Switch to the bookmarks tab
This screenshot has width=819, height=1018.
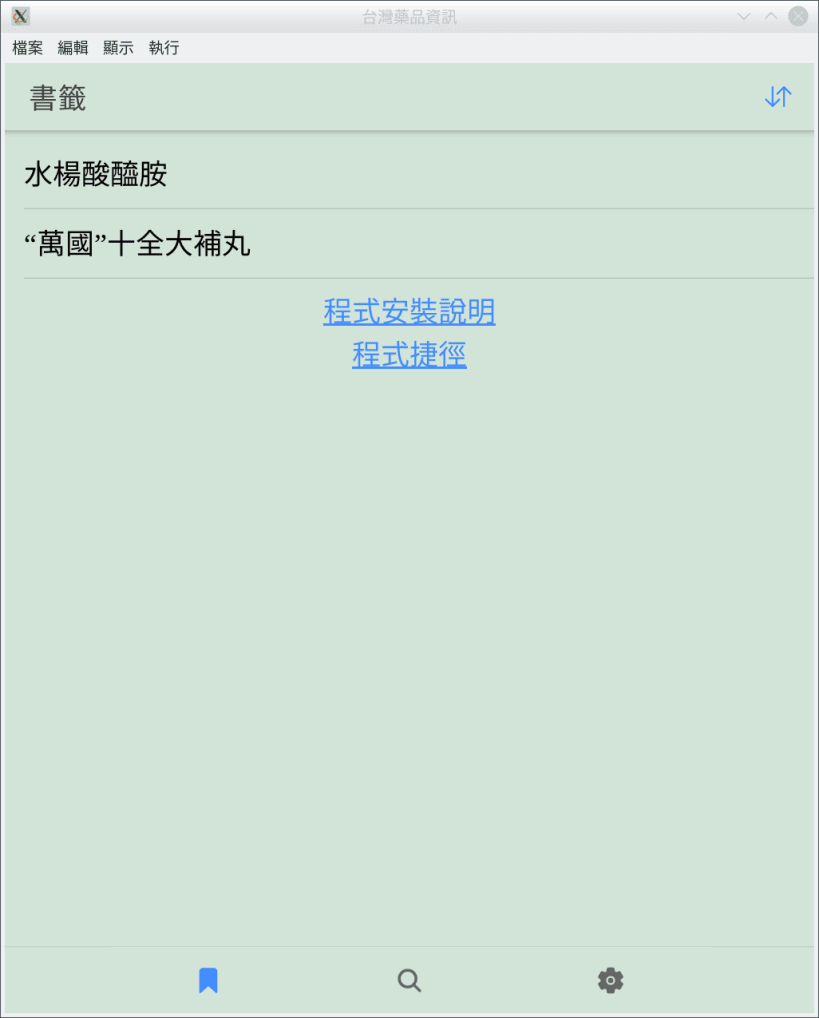pos(208,980)
